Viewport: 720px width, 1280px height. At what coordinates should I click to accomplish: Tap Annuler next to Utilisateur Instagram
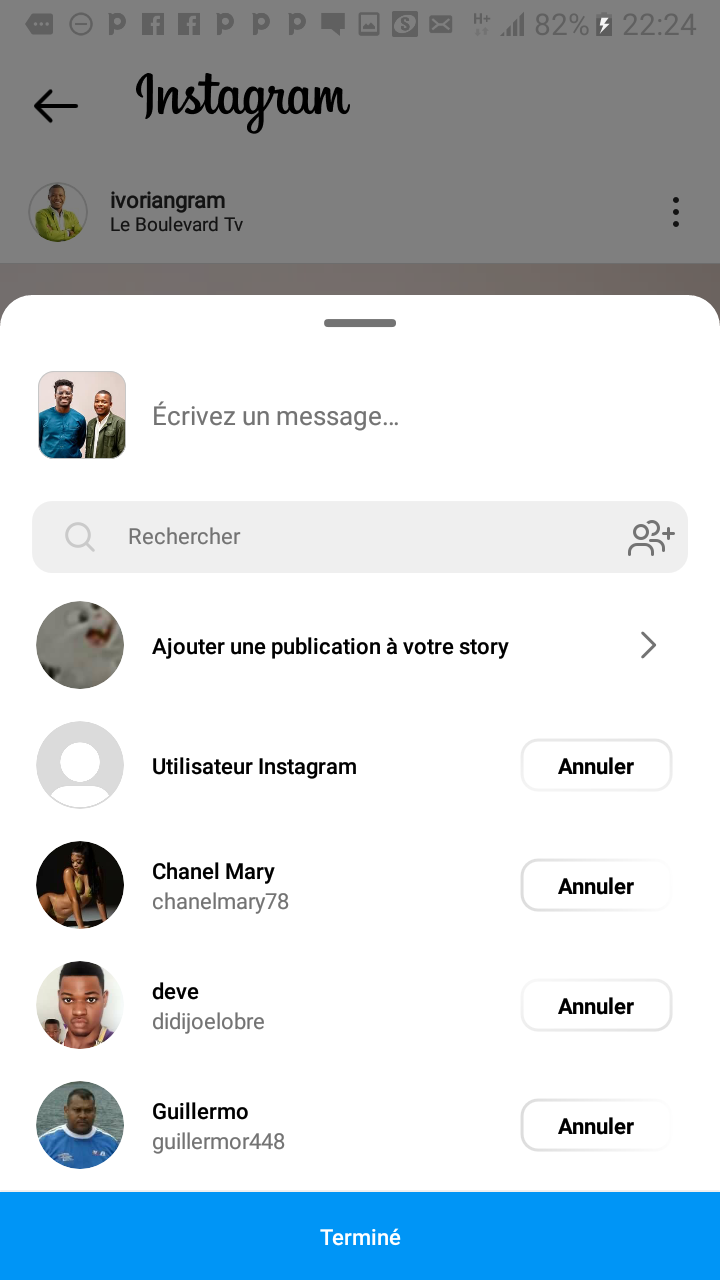click(x=596, y=766)
